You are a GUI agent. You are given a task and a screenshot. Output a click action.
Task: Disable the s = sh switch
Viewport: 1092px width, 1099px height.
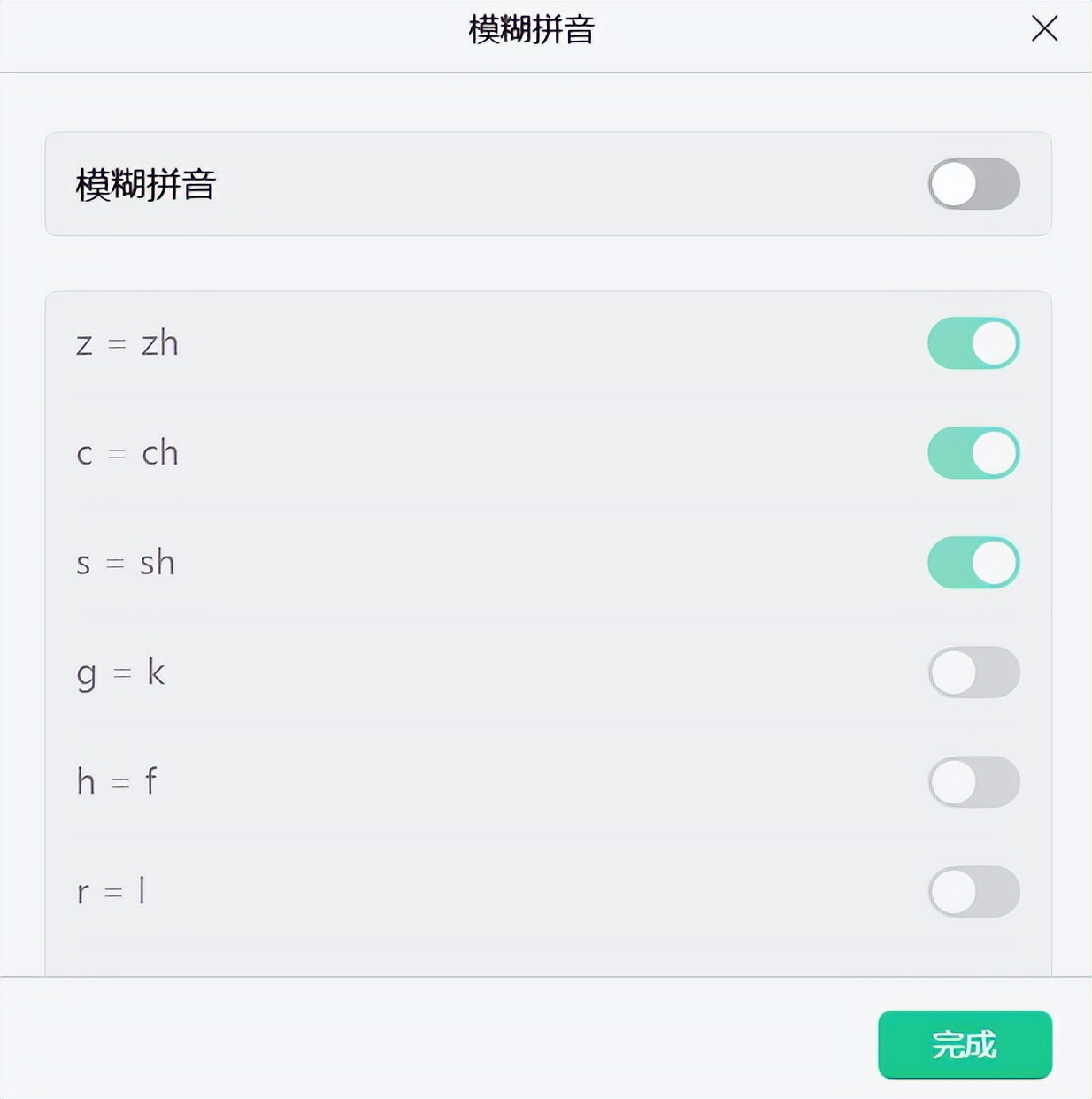[974, 562]
